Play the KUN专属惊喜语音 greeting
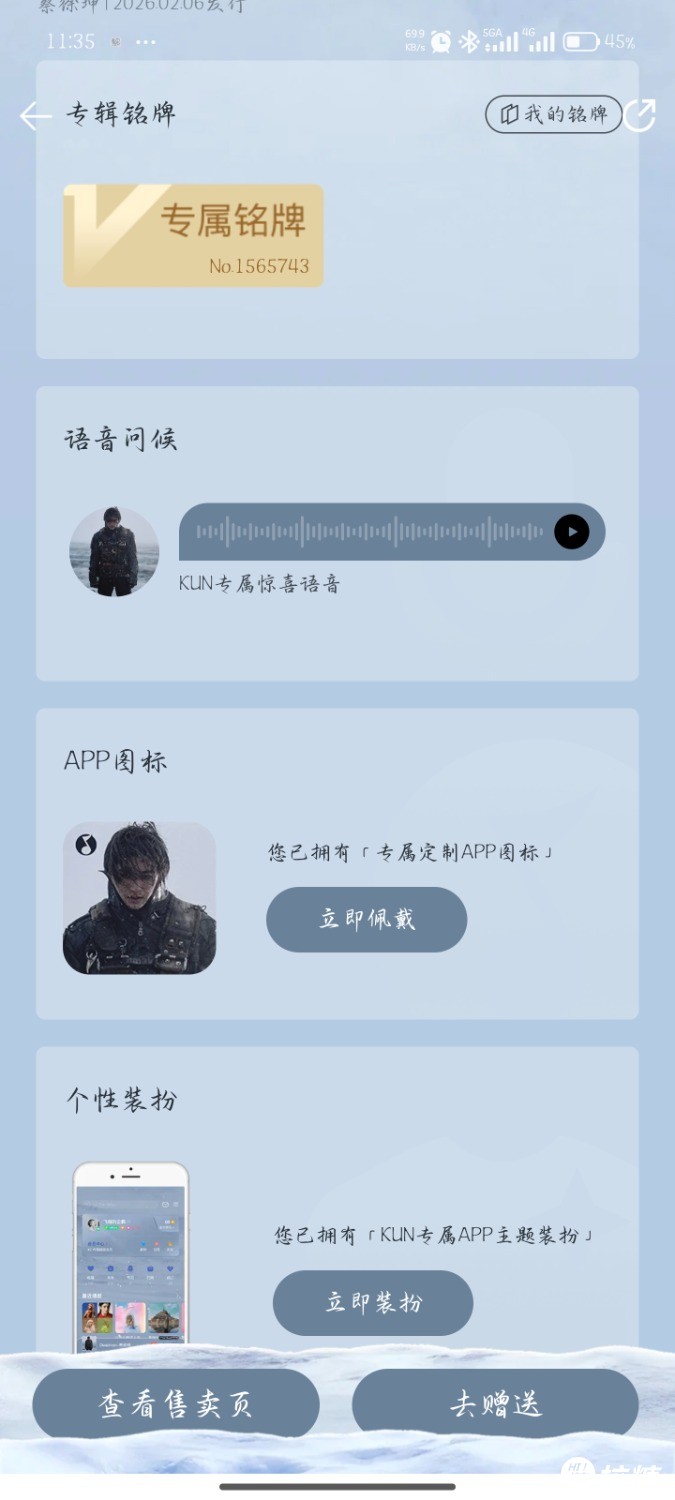Viewport: 675px width, 1500px height. (572, 532)
